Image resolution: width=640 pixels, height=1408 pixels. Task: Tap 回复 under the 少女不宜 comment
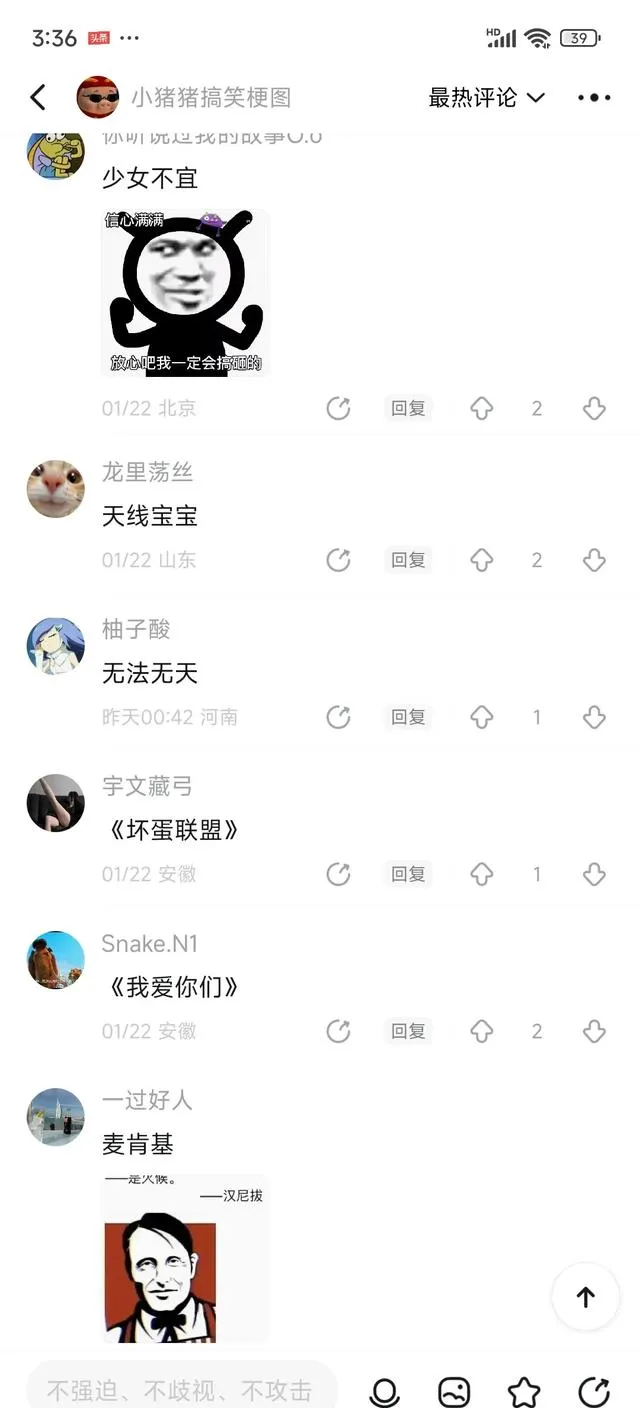point(408,408)
